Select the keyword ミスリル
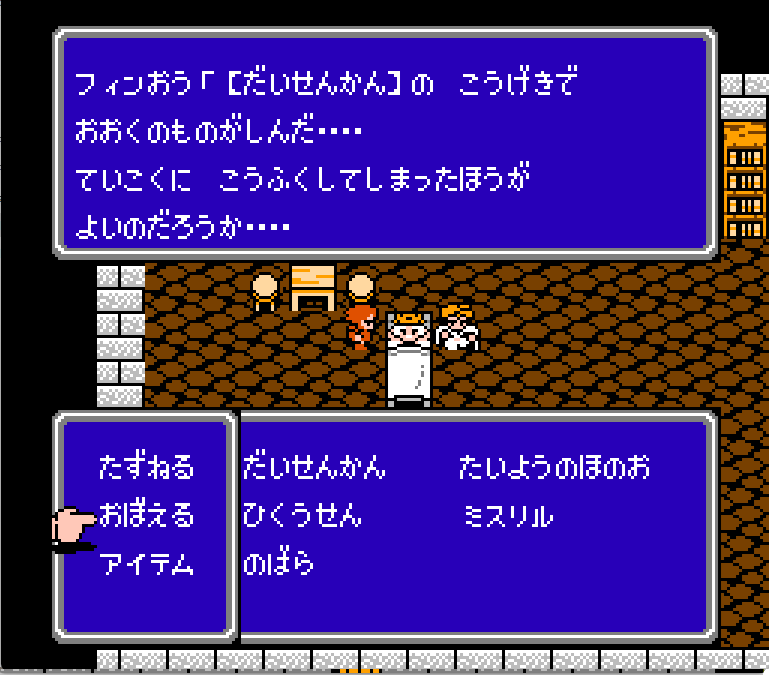This screenshot has width=769, height=675. 508,516
